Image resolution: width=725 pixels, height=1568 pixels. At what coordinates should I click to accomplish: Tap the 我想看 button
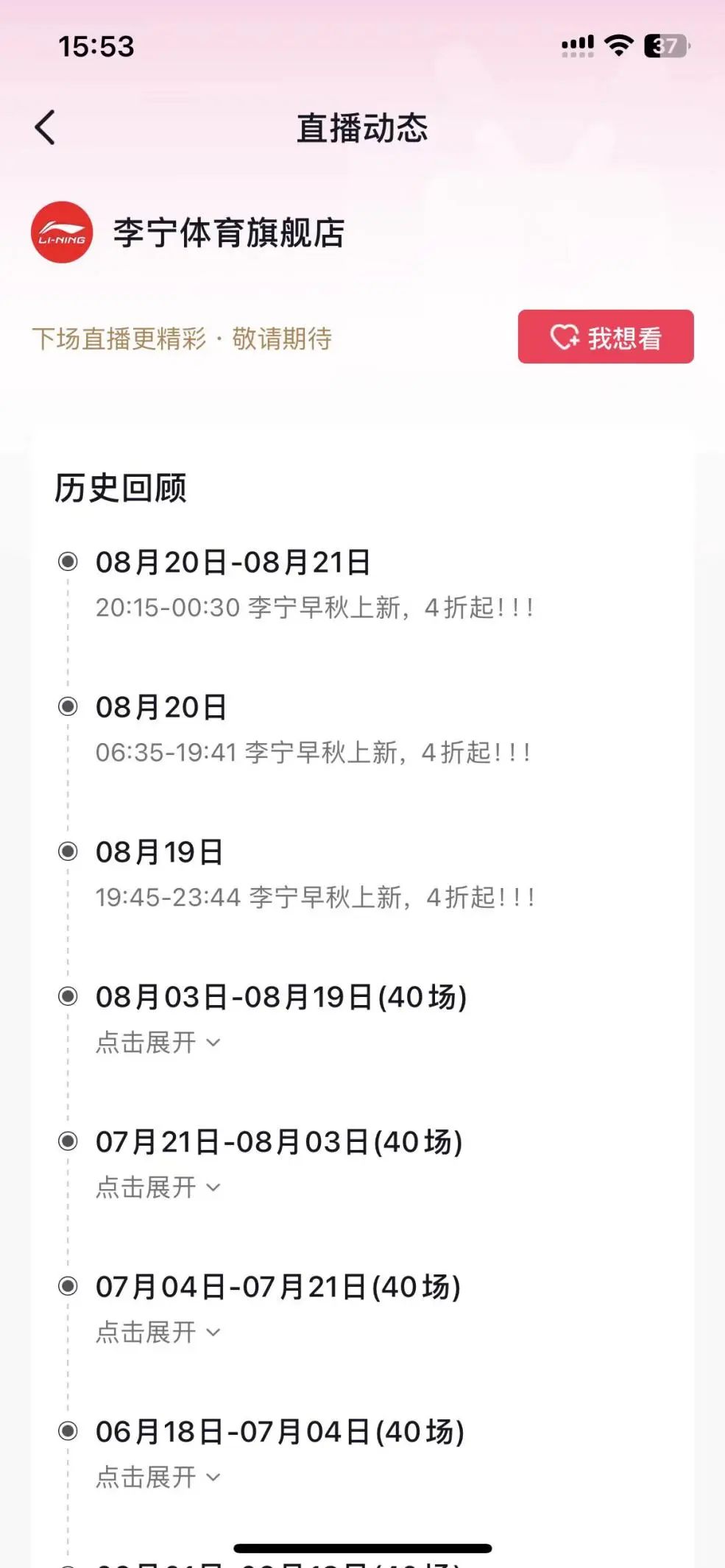point(605,337)
